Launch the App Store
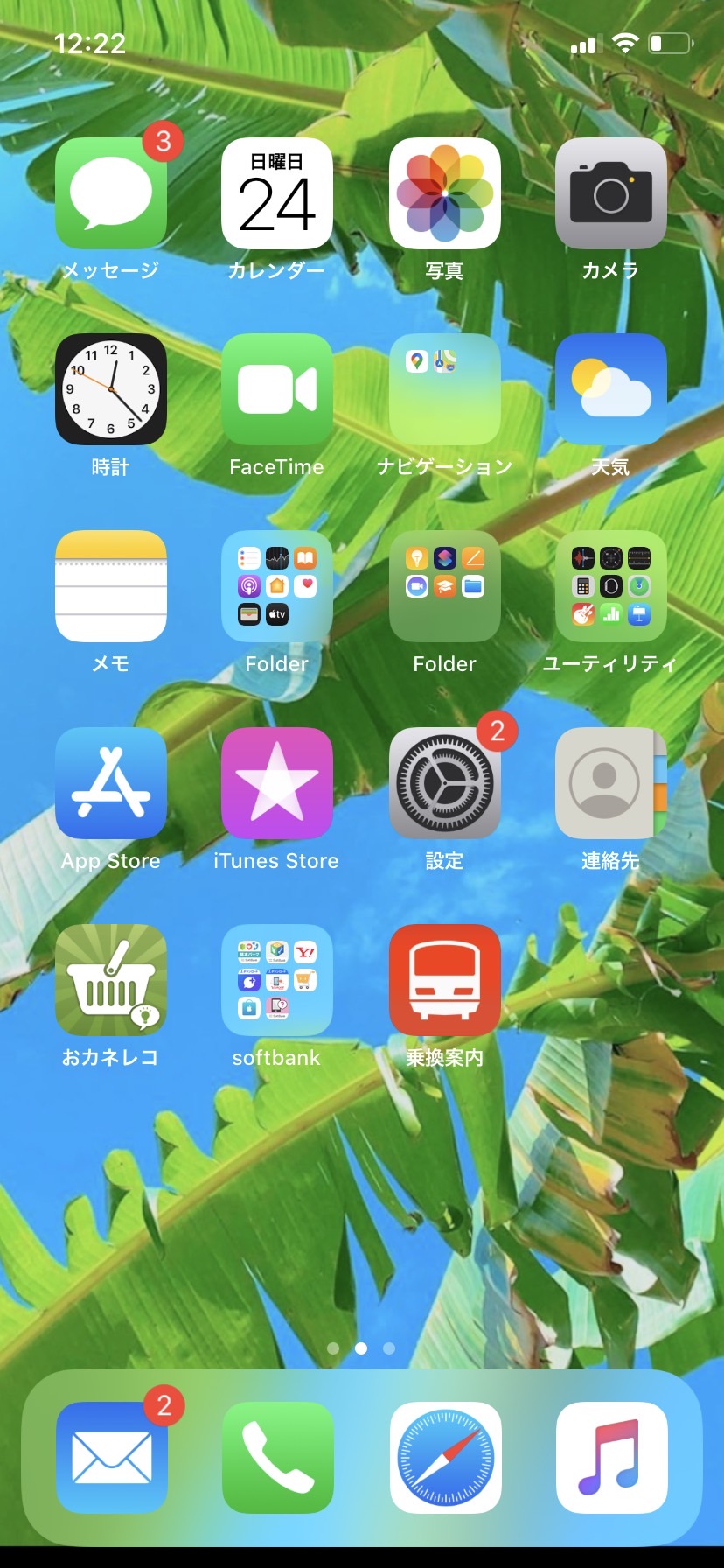This screenshot has width=724, height=1568. point(111,783)
